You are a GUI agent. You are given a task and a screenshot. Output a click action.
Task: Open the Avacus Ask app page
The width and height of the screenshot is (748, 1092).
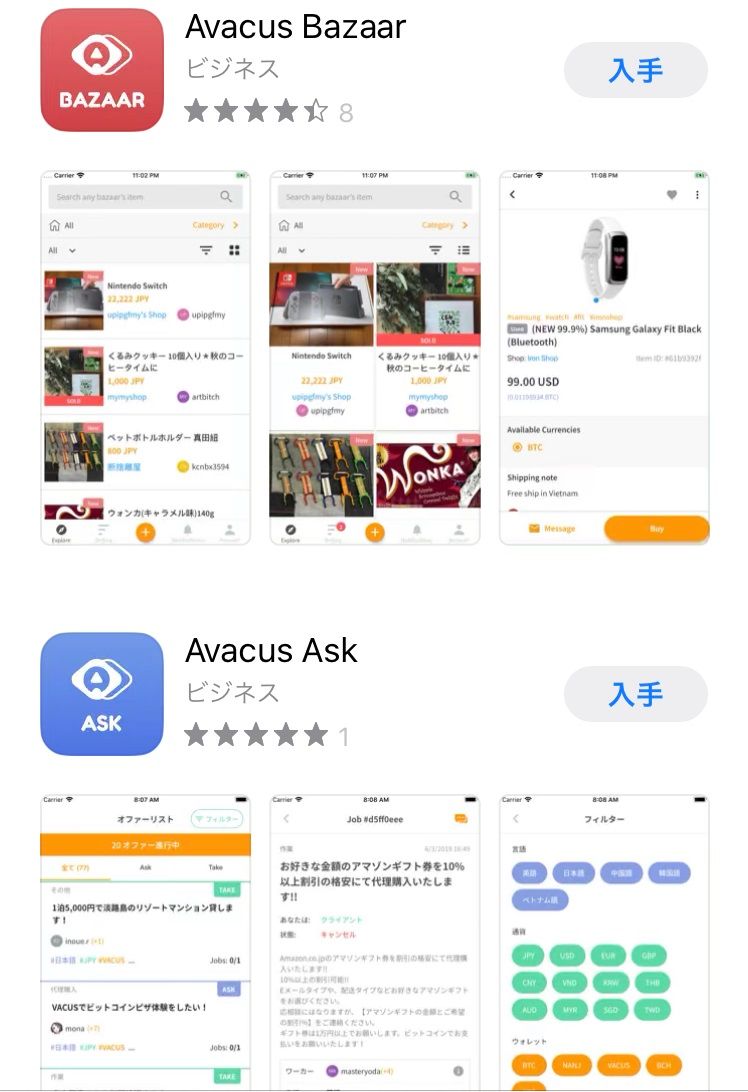coord(271,651)
